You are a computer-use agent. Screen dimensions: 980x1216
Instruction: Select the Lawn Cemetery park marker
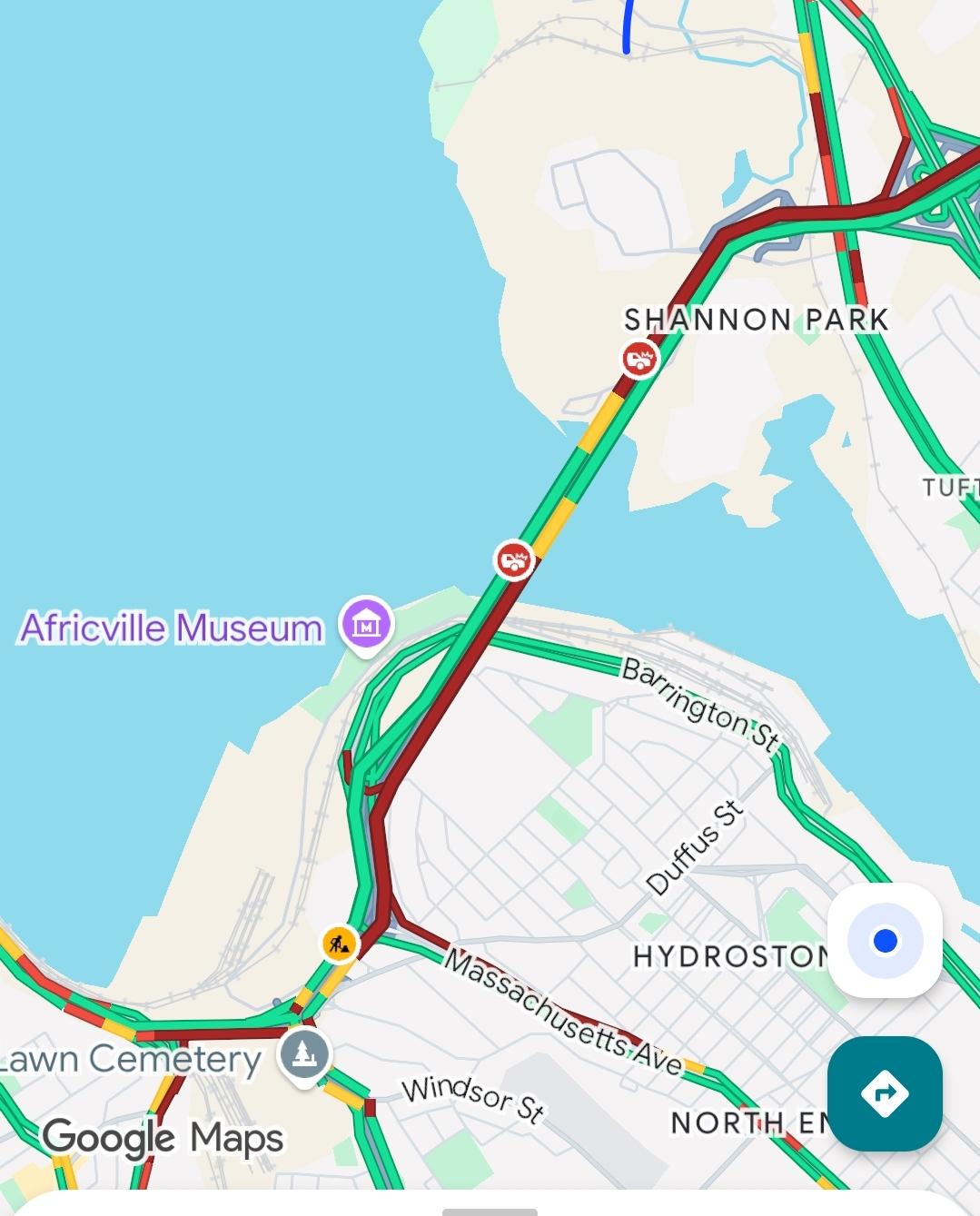[x=304, y=1054]
